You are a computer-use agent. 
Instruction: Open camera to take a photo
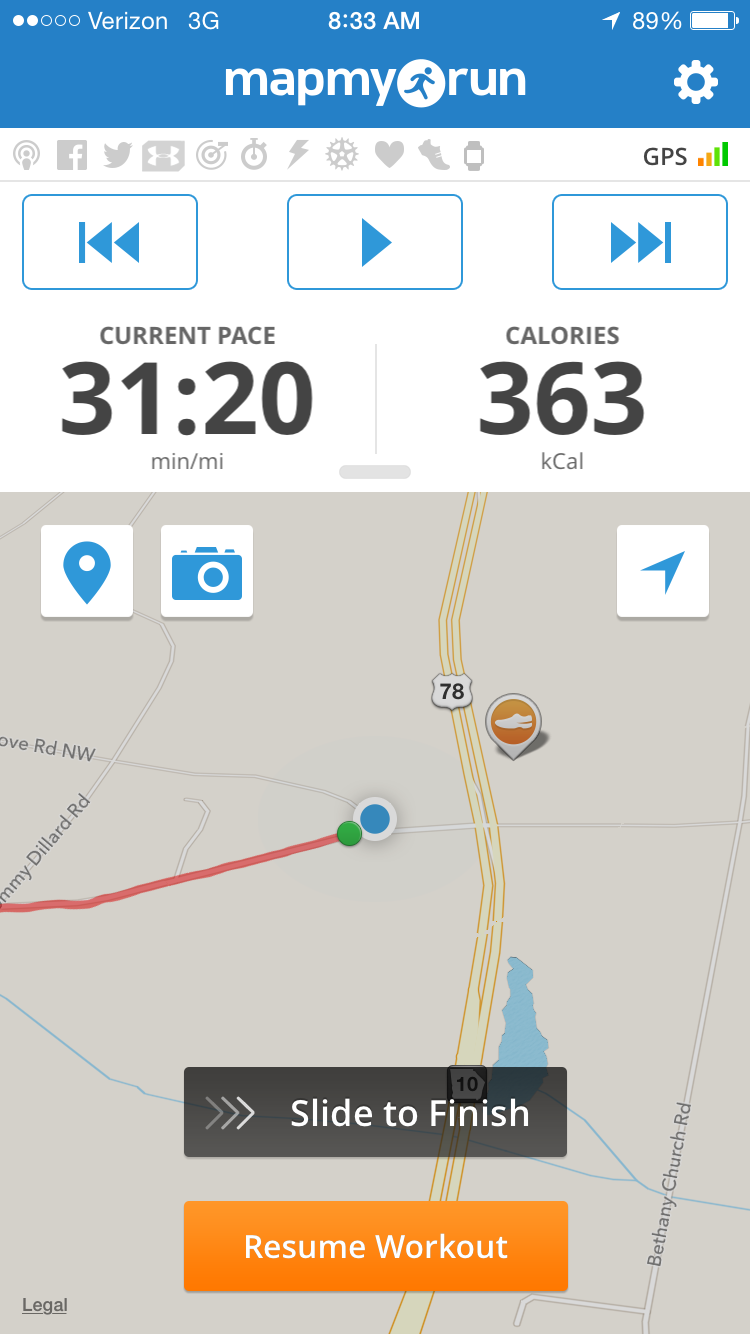(207, 571)
